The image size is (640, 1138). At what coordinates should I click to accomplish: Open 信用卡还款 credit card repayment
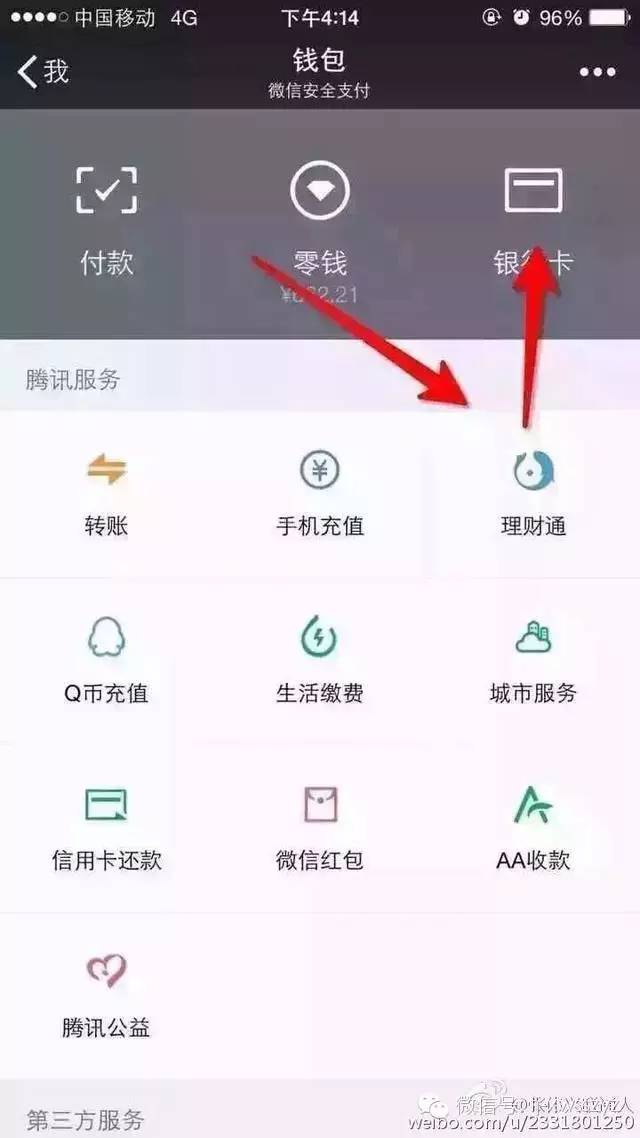[106, 827]
